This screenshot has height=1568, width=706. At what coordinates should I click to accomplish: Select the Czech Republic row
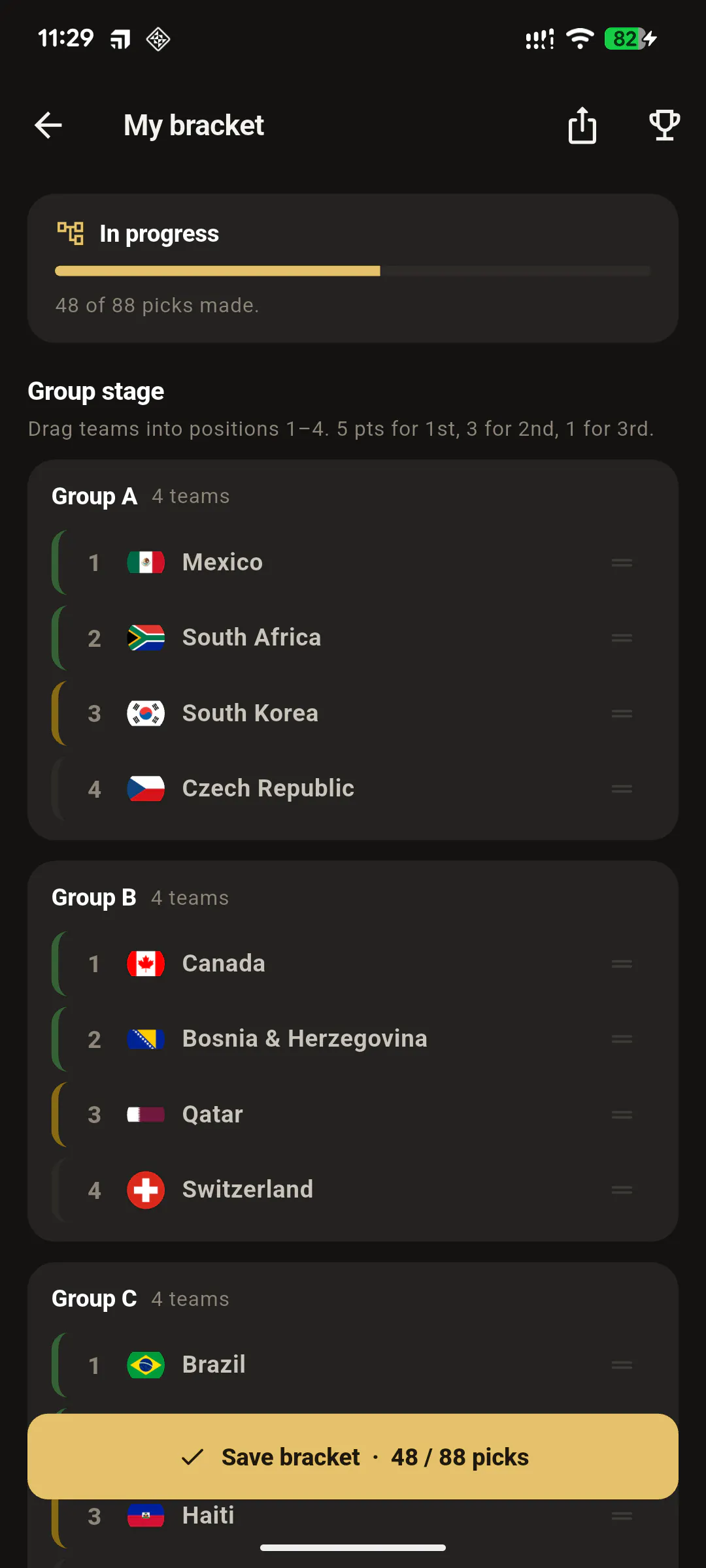point(353,789)
